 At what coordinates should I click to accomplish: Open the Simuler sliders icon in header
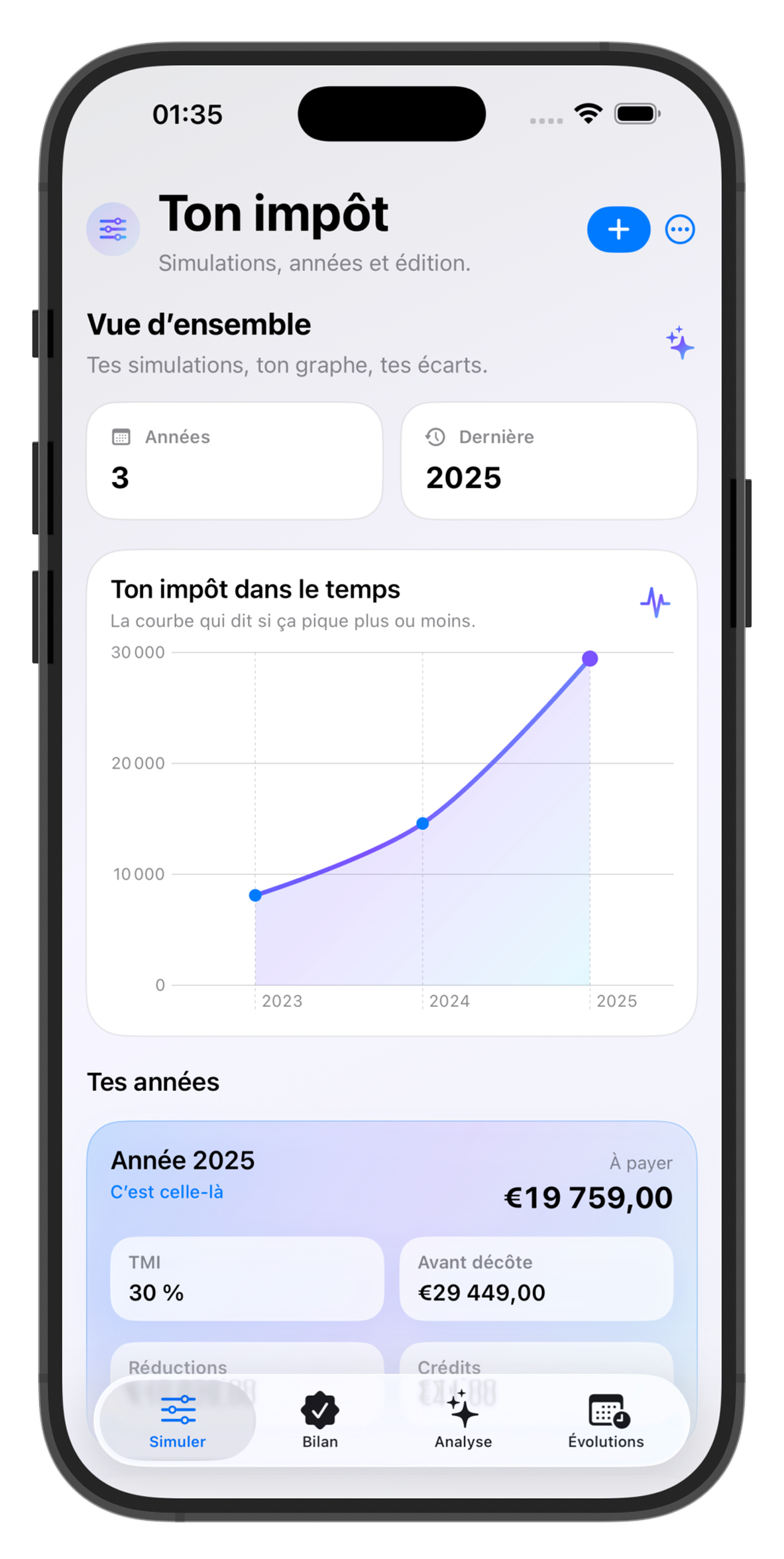click(x=113, y=229)
